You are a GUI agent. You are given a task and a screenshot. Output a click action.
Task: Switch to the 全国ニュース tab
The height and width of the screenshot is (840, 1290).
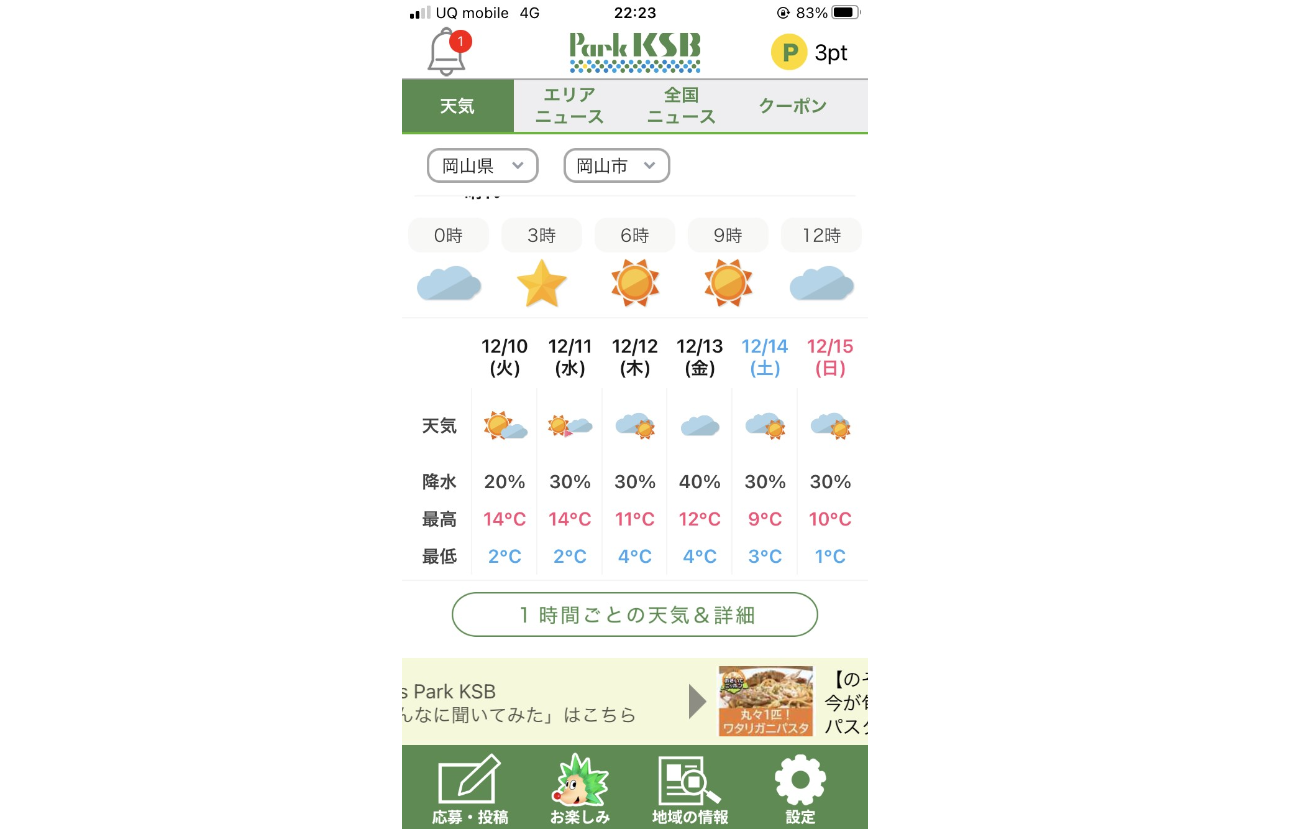click(681, 106)
